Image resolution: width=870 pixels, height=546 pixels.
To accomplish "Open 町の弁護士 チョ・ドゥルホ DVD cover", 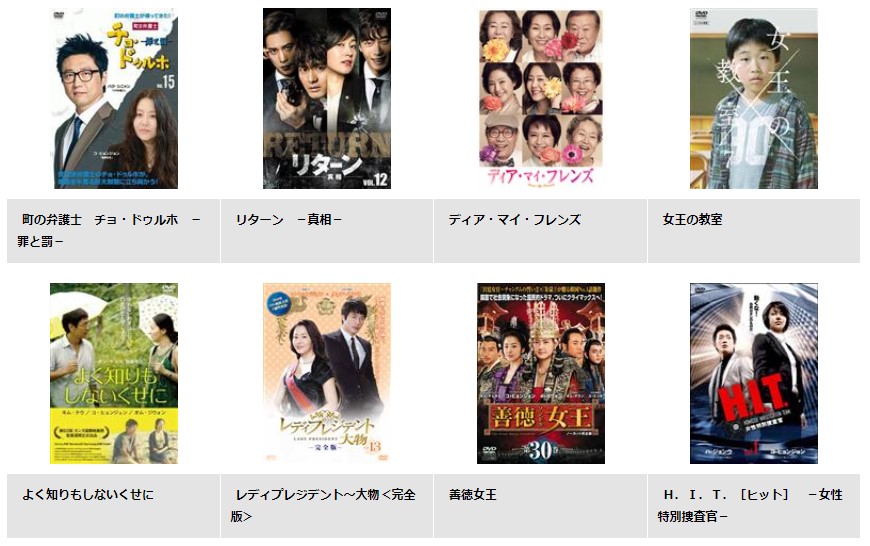I will (115, 98).
